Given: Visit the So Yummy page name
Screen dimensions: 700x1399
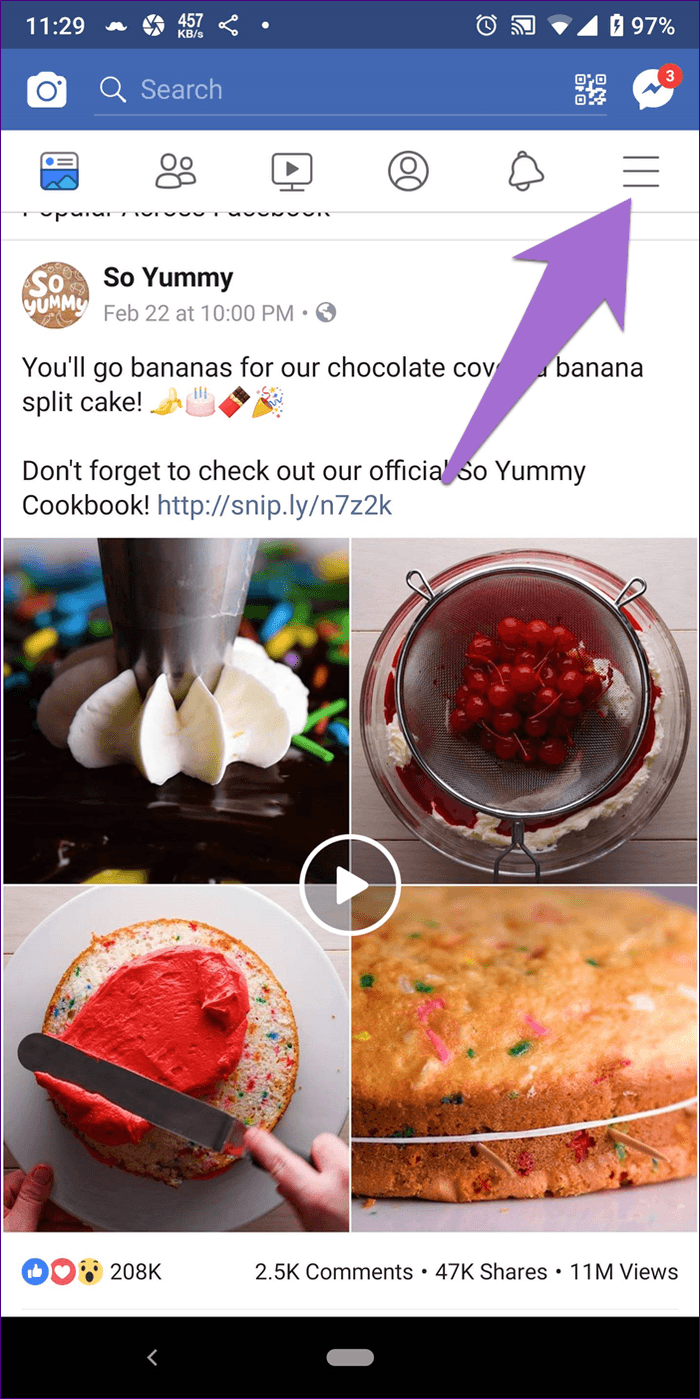Looking at the screenshot, I should 168,277.
